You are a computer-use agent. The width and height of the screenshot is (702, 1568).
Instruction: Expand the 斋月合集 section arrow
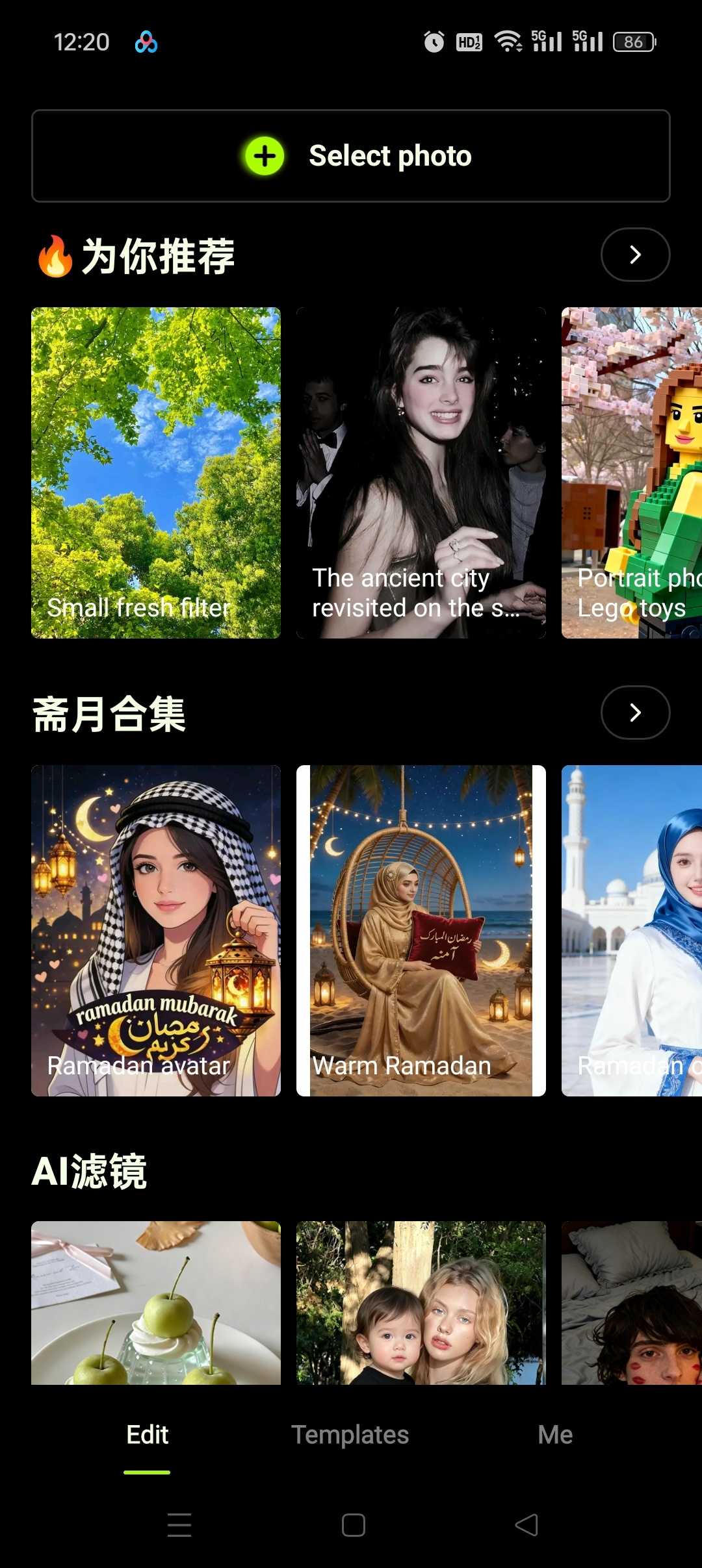[635, 713]
